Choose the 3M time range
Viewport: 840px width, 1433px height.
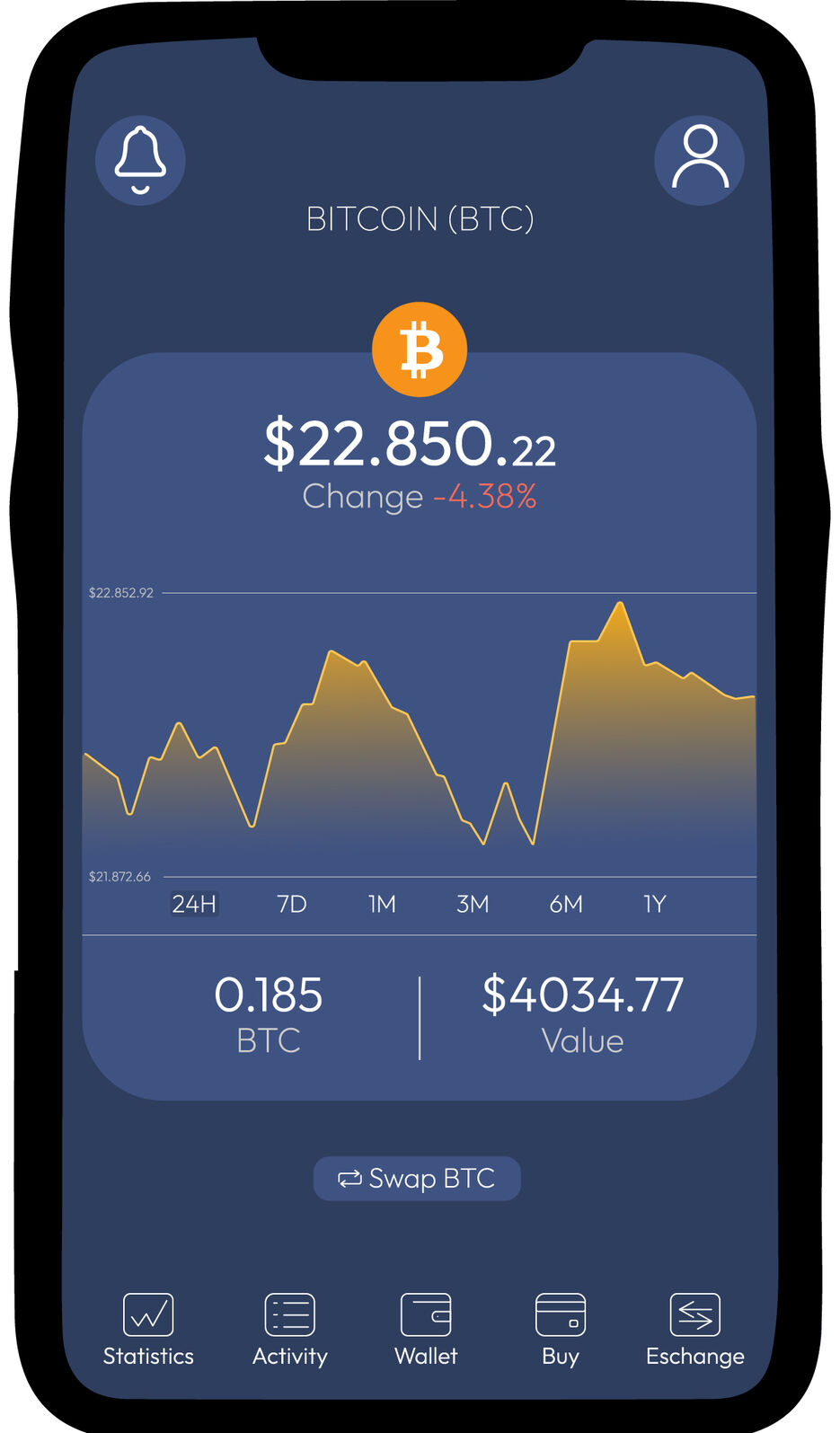(473, 904)
